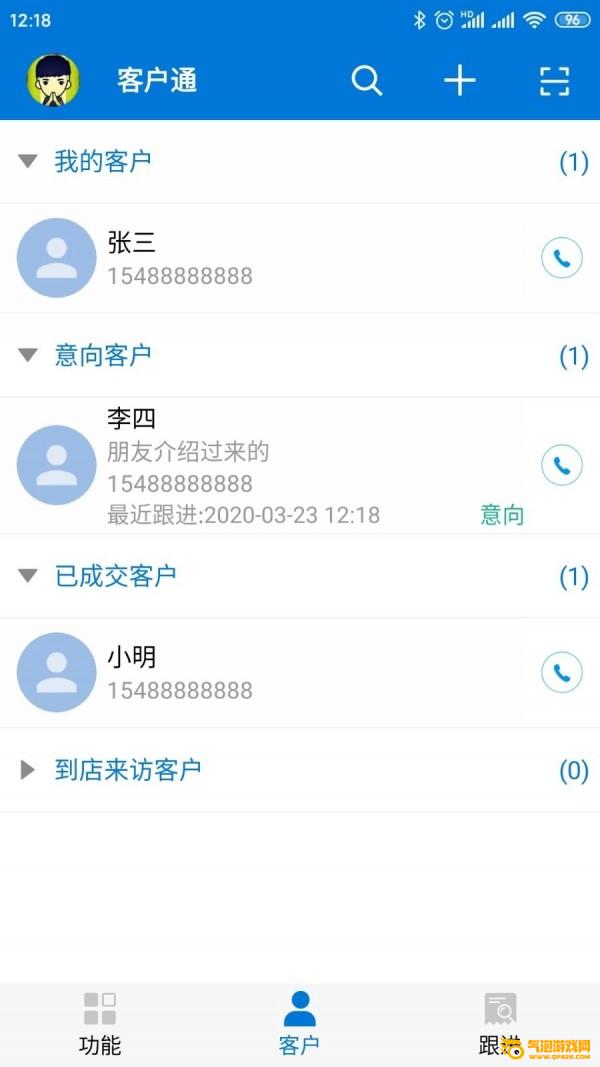Add a new customer with the plus icon
The image size is (600, 1067).
[459, 81]
